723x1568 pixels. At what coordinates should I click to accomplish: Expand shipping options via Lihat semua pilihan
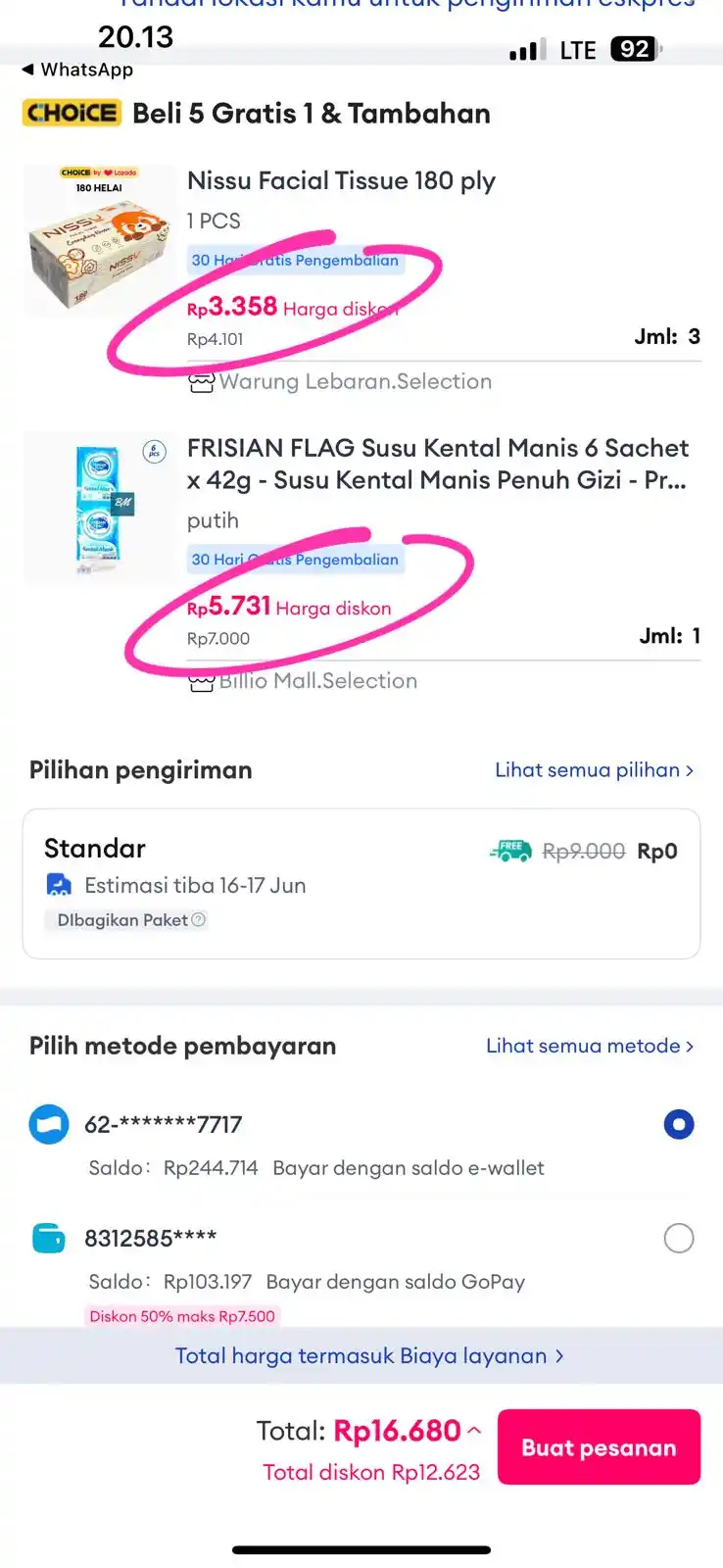pos(594,770)
